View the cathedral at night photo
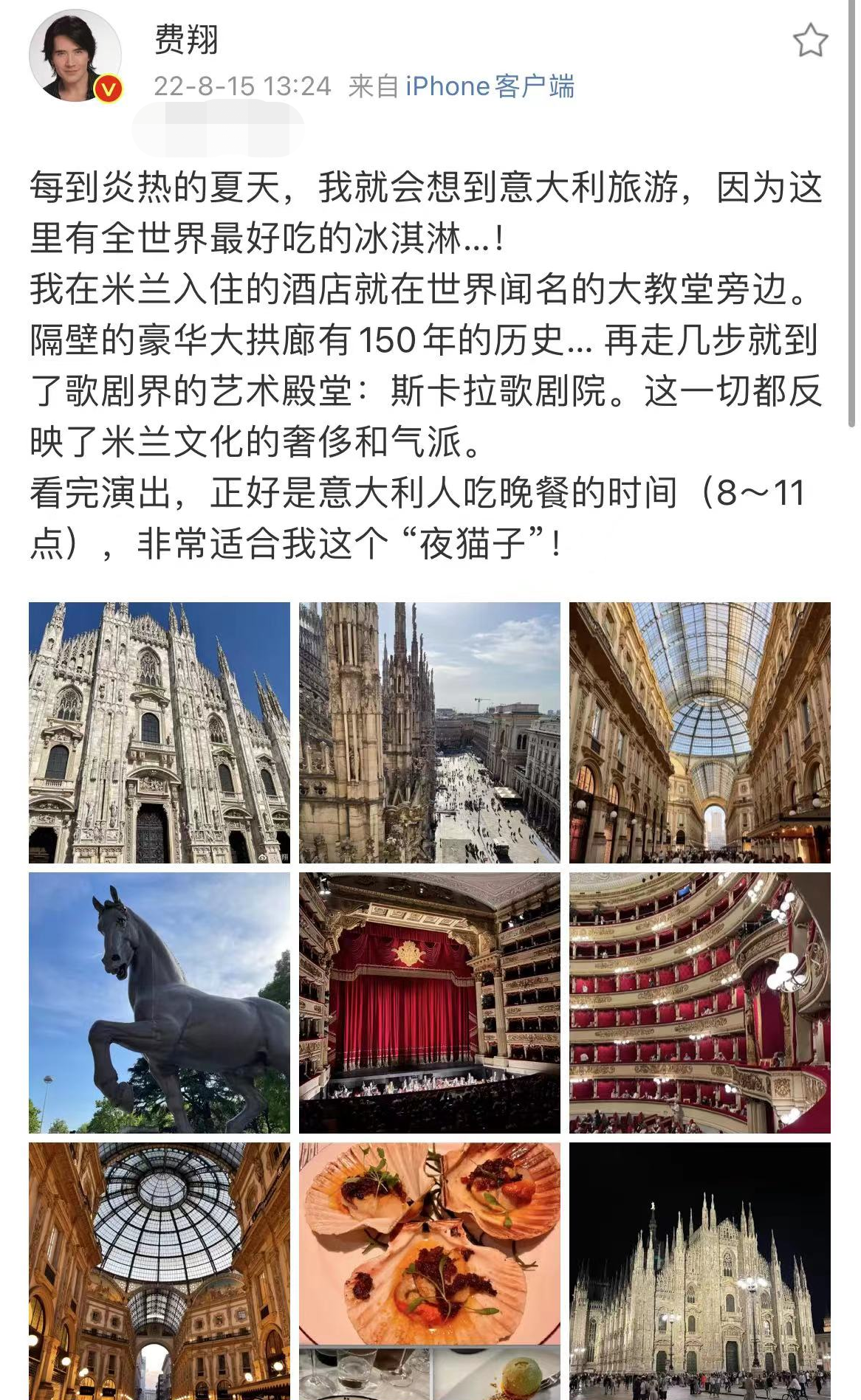861x1400 pixels. (702, 1269)
